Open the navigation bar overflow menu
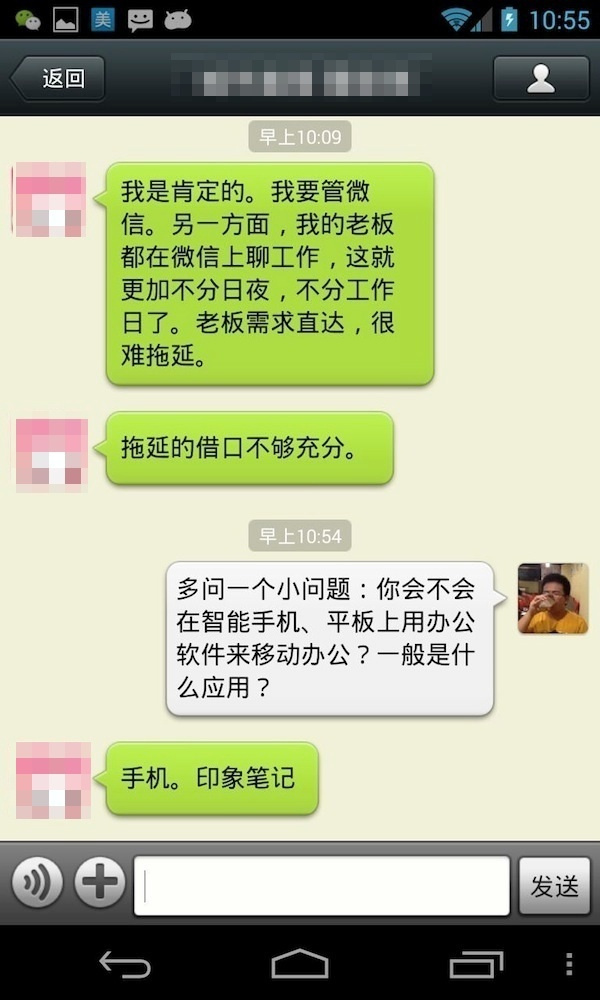This screenshot has width=600, height=1000. (569, 964)
